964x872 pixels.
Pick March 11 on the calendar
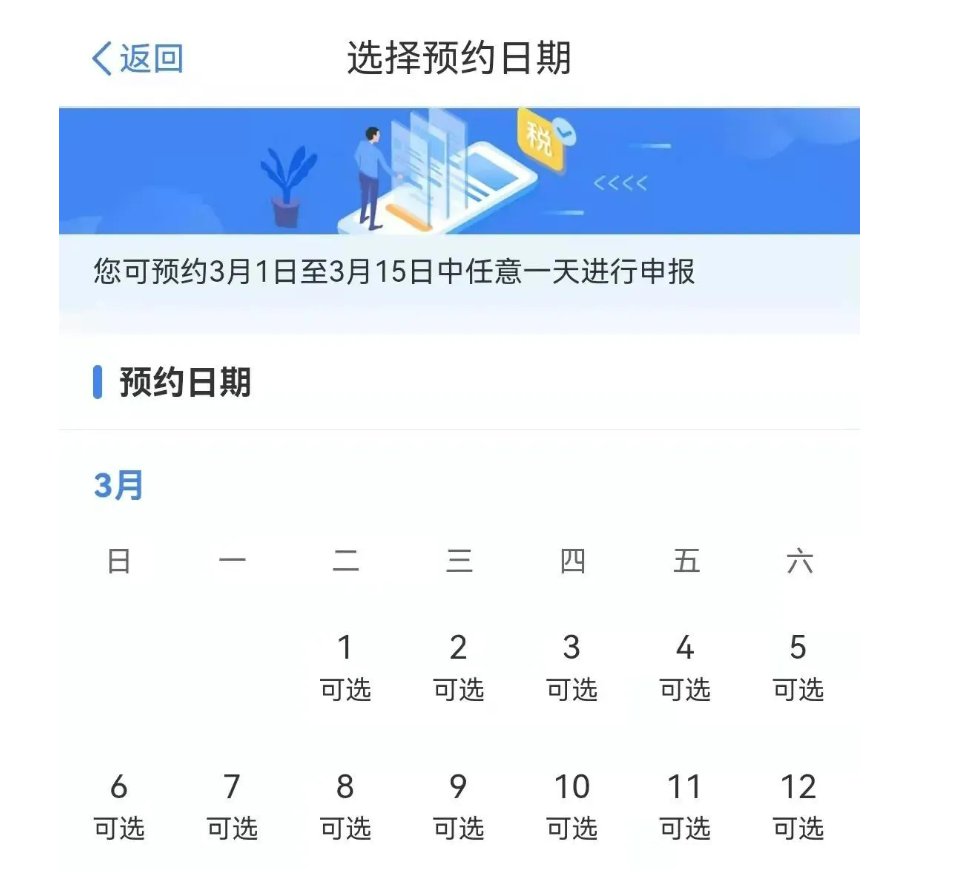tap(685, 805)
